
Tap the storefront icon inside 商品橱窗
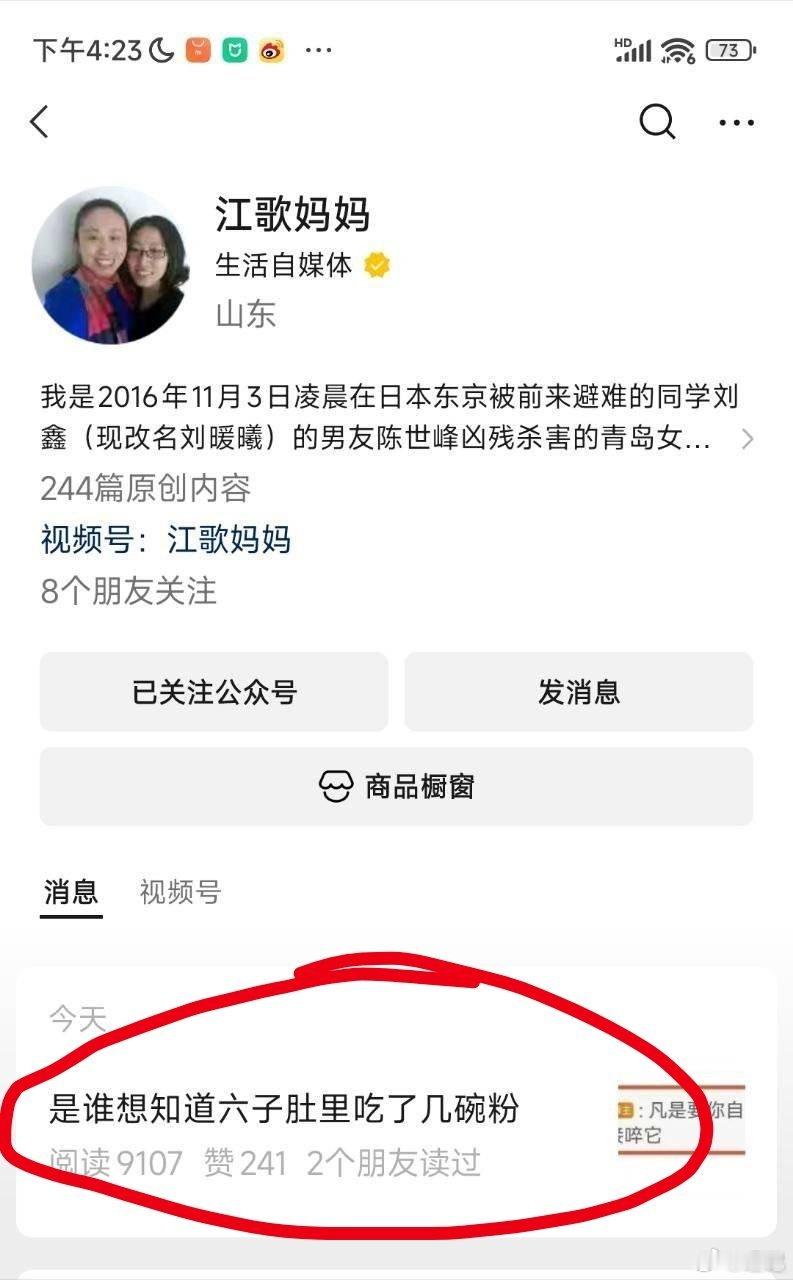335,787
